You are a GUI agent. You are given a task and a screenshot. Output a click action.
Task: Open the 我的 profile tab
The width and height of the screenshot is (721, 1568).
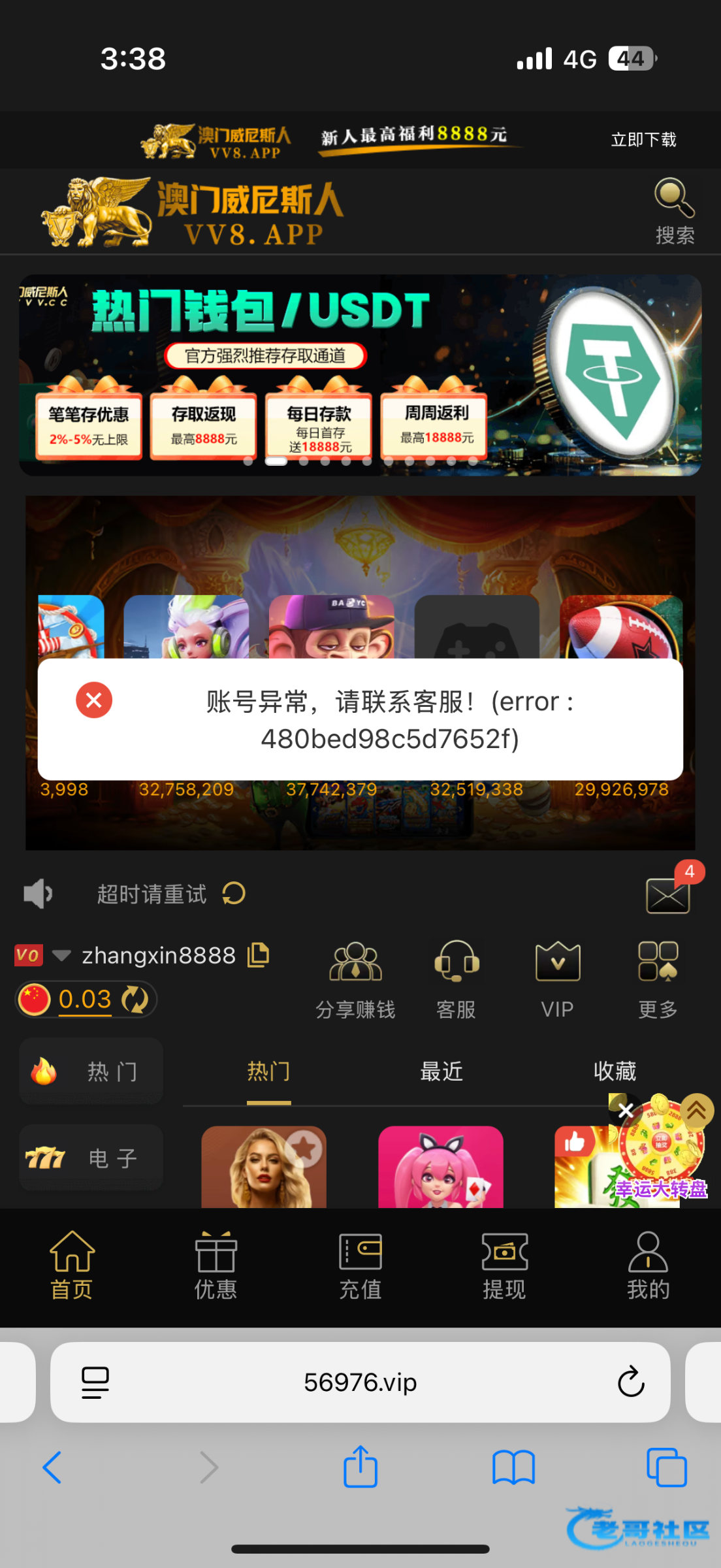pos(648,1265)
